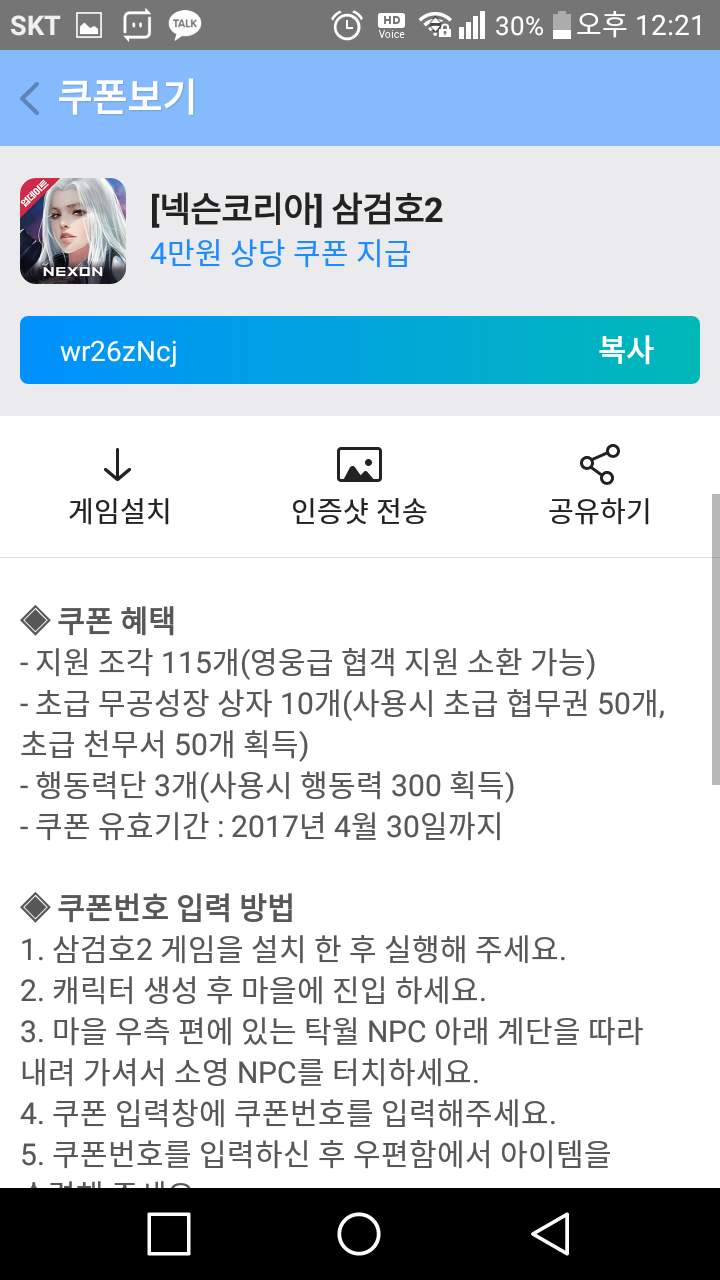Open the 삼검호2 game icon
Viewport: 720px width, 1280px height.
coord(73,231)
